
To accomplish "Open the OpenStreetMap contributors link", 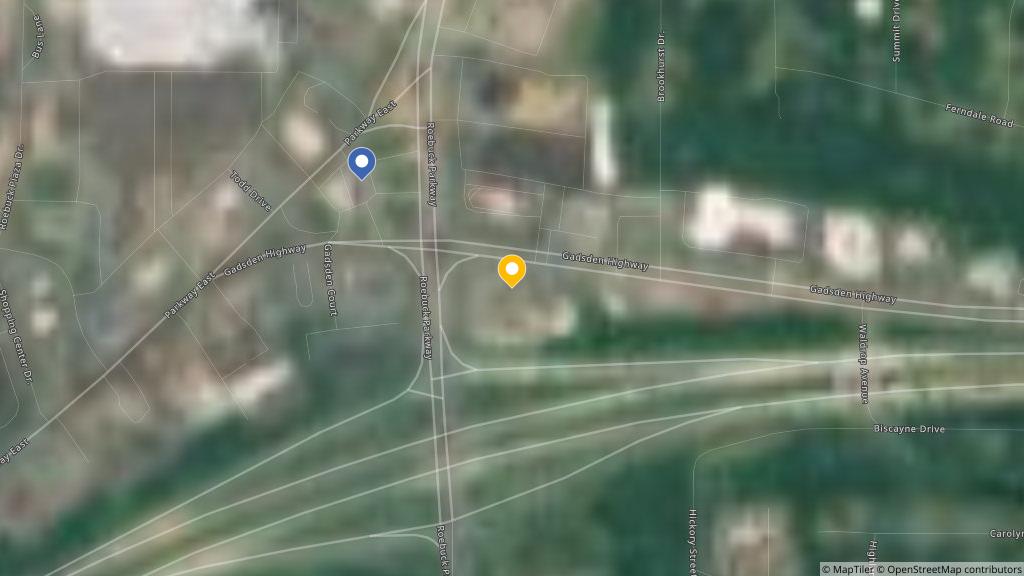I will (x=953, y=569).
